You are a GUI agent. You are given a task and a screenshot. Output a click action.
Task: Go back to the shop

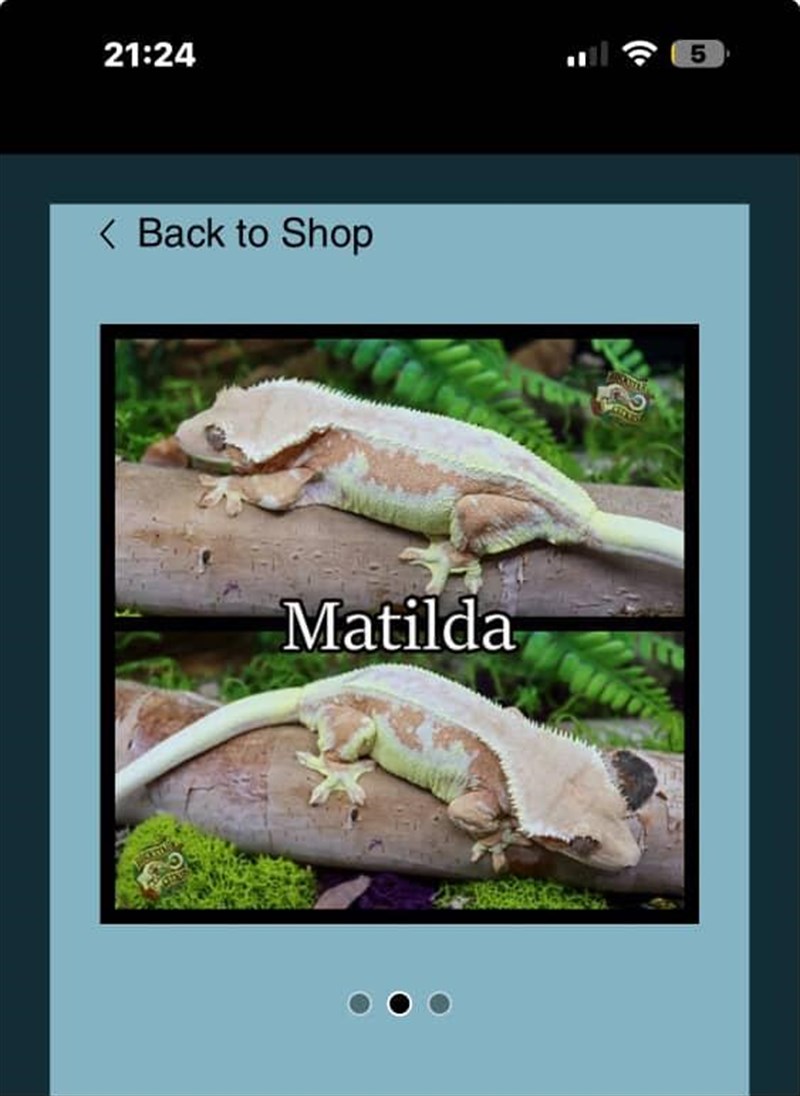click(237, 234)
